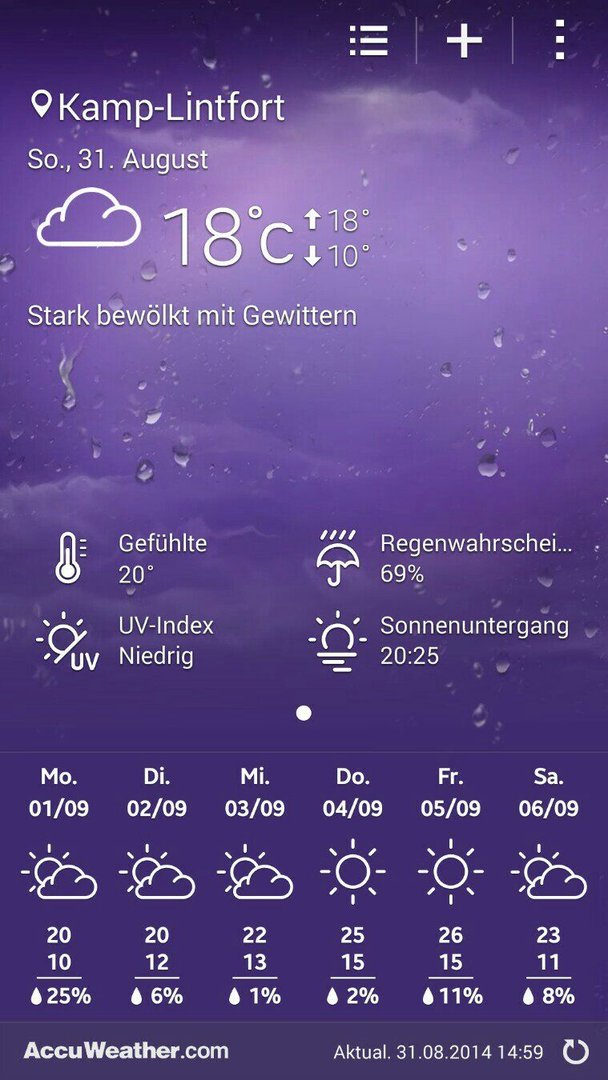Image resolution: width=608 pixels, height=1080 pixels.
Task: Open the AccuWeather.com link
Action: pyautogui.click(x=126, y=1051)
